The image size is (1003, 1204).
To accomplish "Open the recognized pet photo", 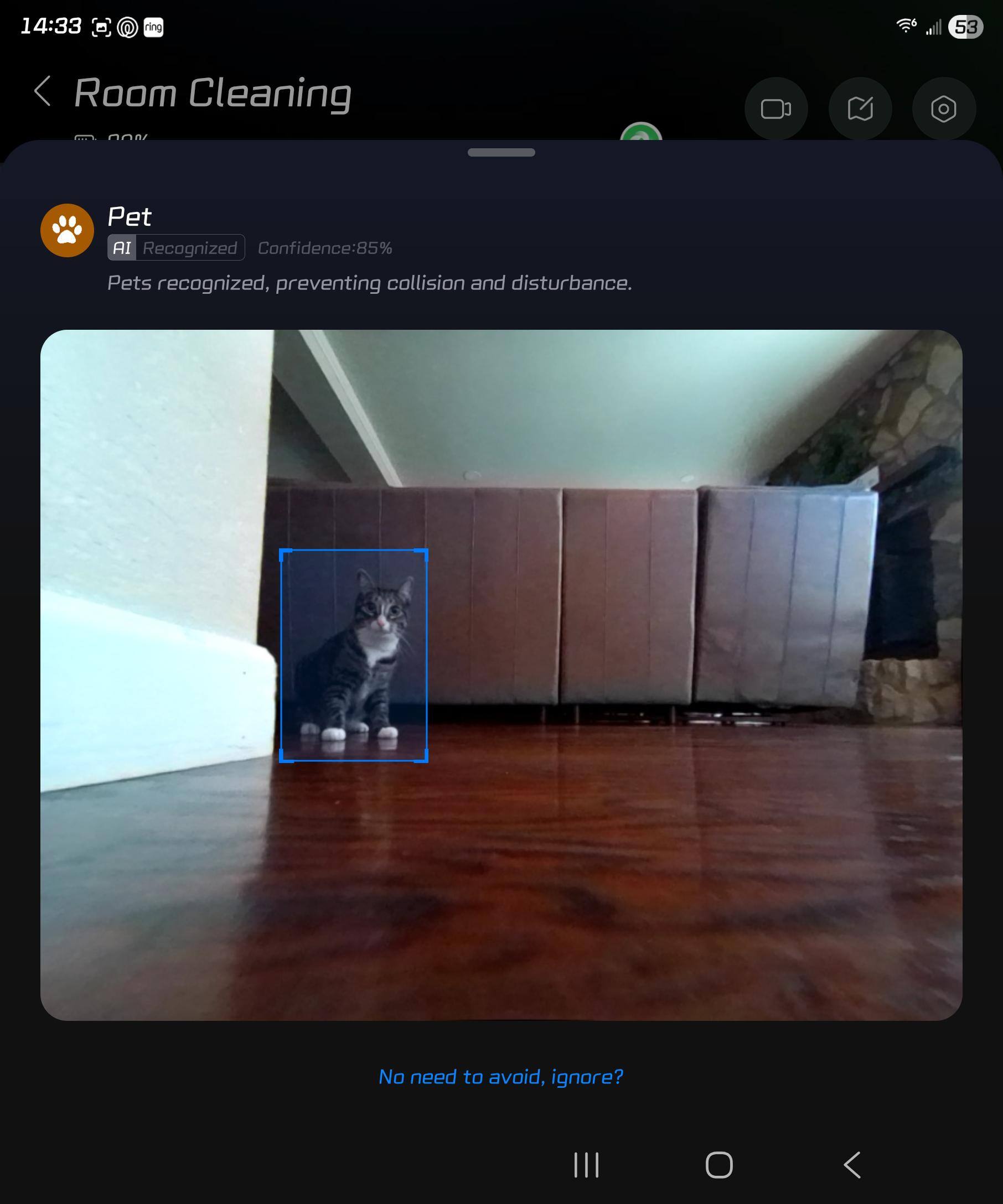I will pos(500,675).
